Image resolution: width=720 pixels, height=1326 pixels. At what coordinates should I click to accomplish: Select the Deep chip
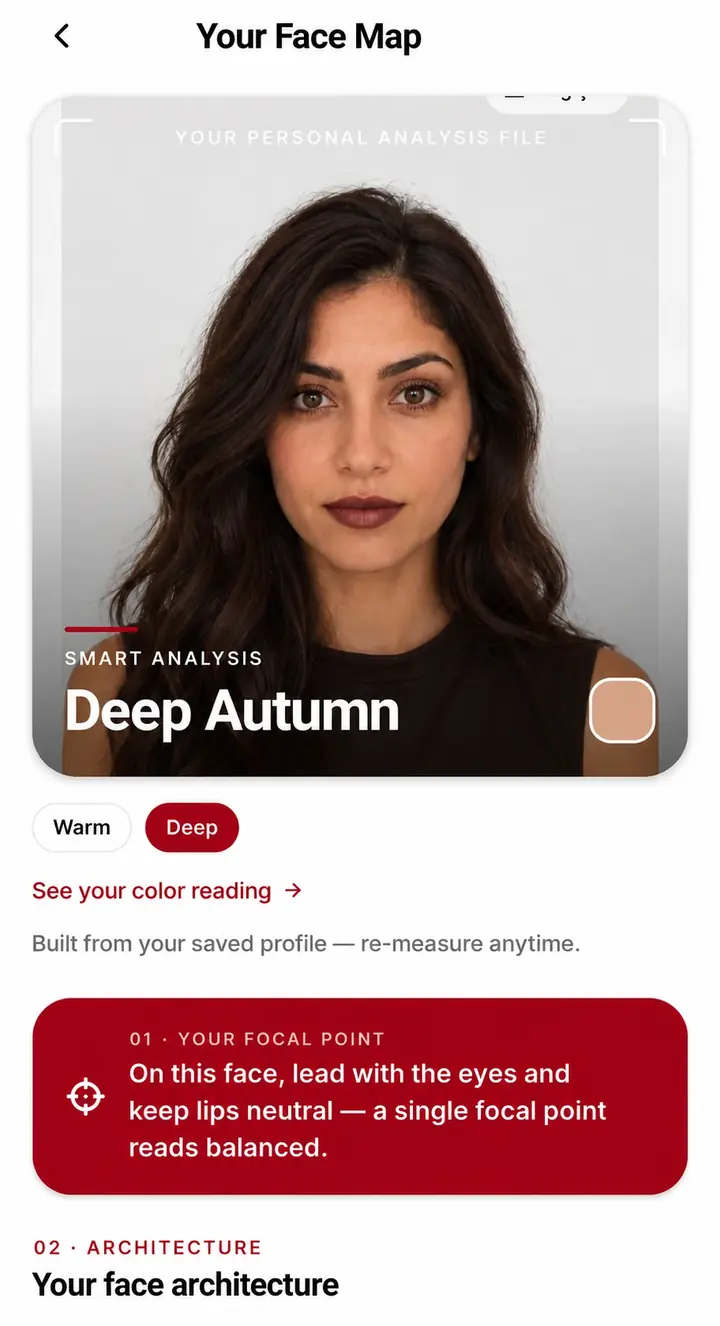click(x=192, y=828)
